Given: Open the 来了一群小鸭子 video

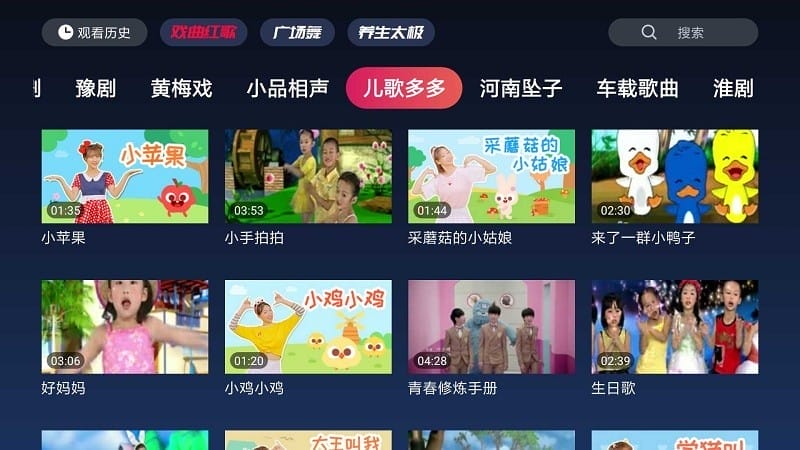Looking at the screenshot, I should tap(675, 176).
